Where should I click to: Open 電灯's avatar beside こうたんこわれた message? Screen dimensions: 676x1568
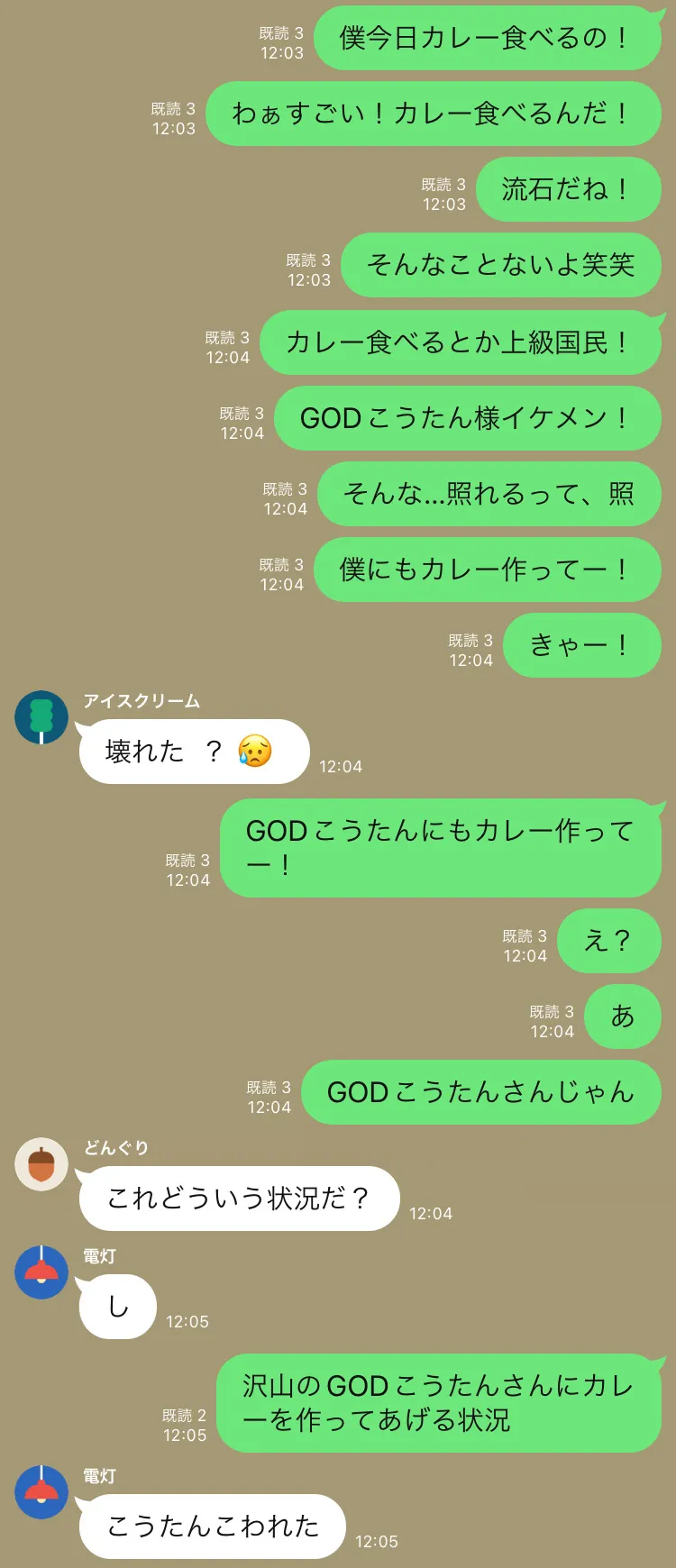pos(41,1492)
